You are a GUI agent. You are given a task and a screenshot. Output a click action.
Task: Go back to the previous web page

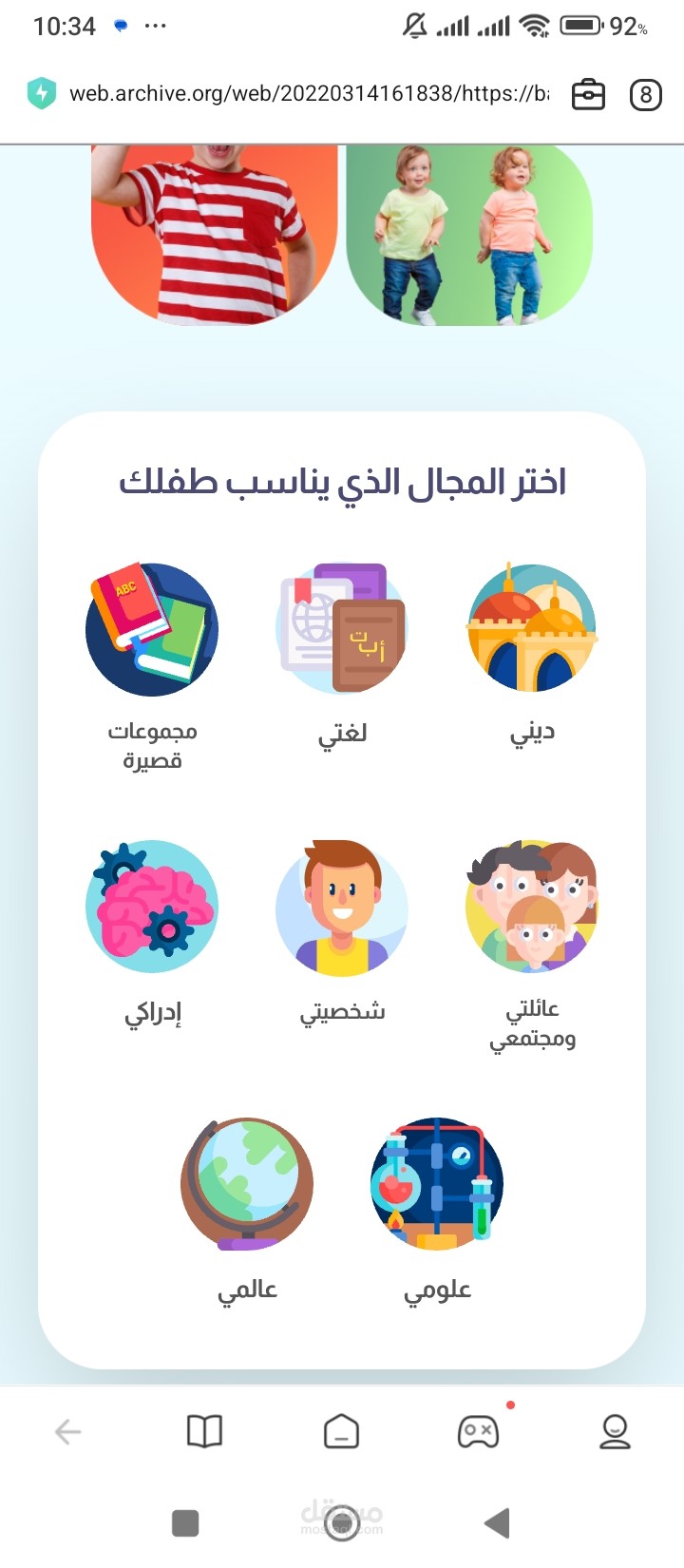click(67, 1431)
